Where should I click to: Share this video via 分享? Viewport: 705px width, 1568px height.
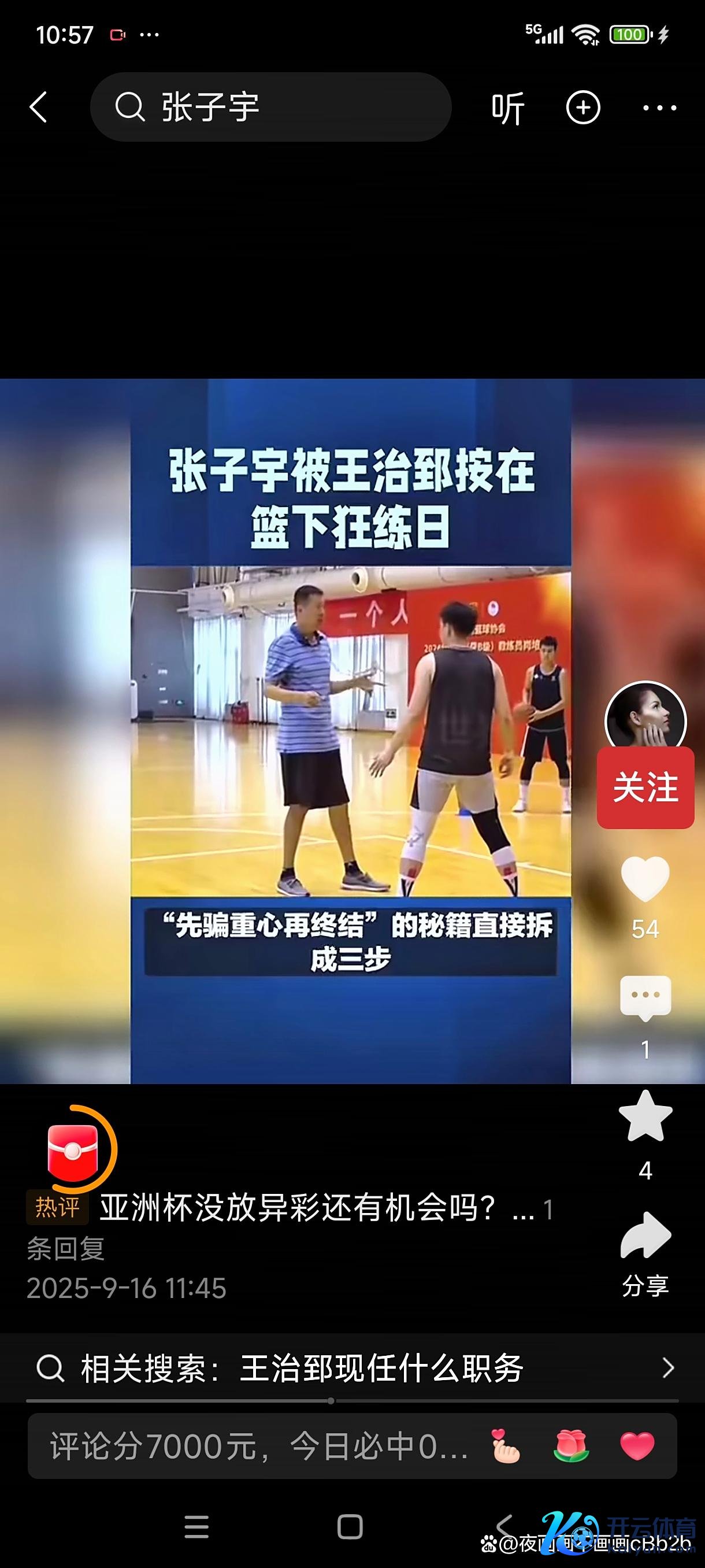click(x=645, y=1237)
